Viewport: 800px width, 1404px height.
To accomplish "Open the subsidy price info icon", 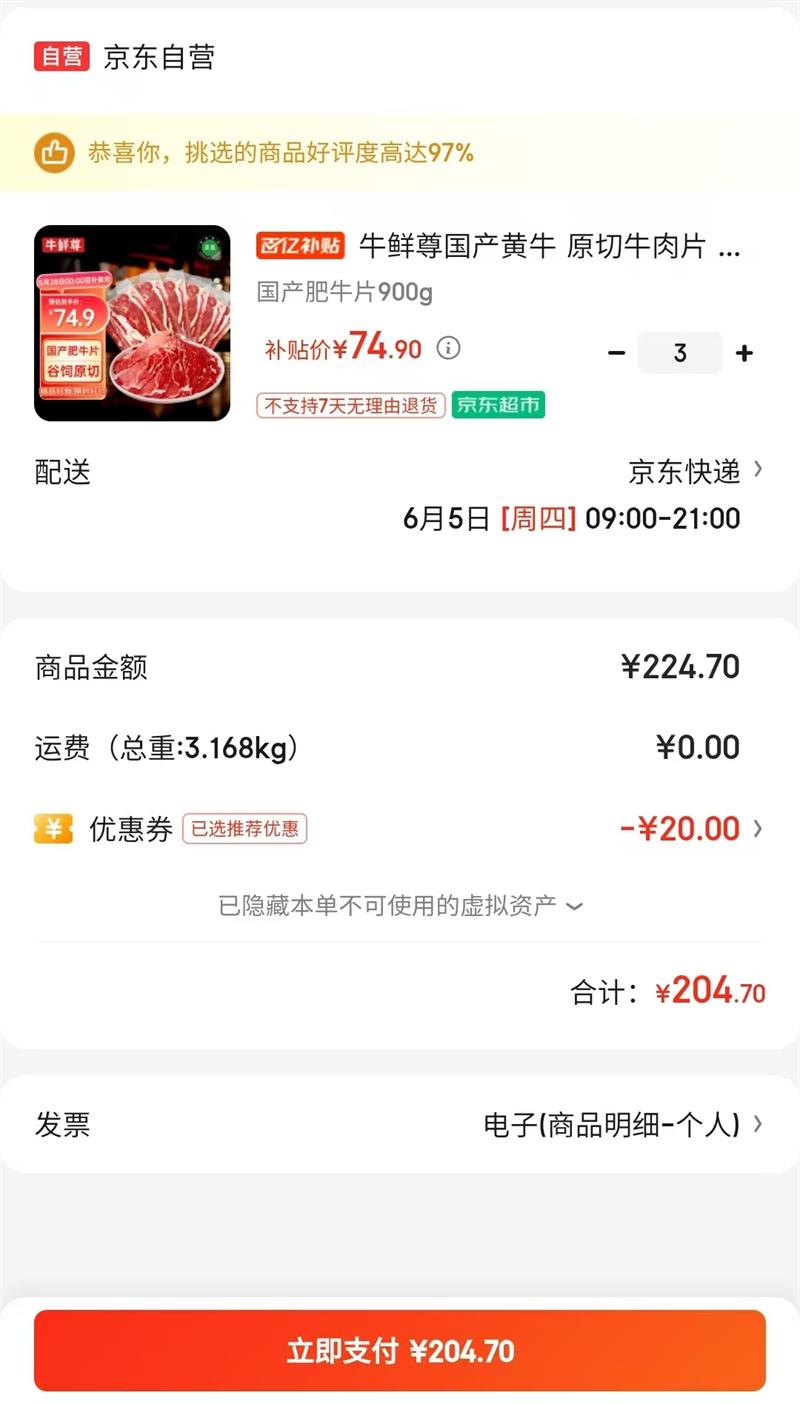I will [449, 348].
